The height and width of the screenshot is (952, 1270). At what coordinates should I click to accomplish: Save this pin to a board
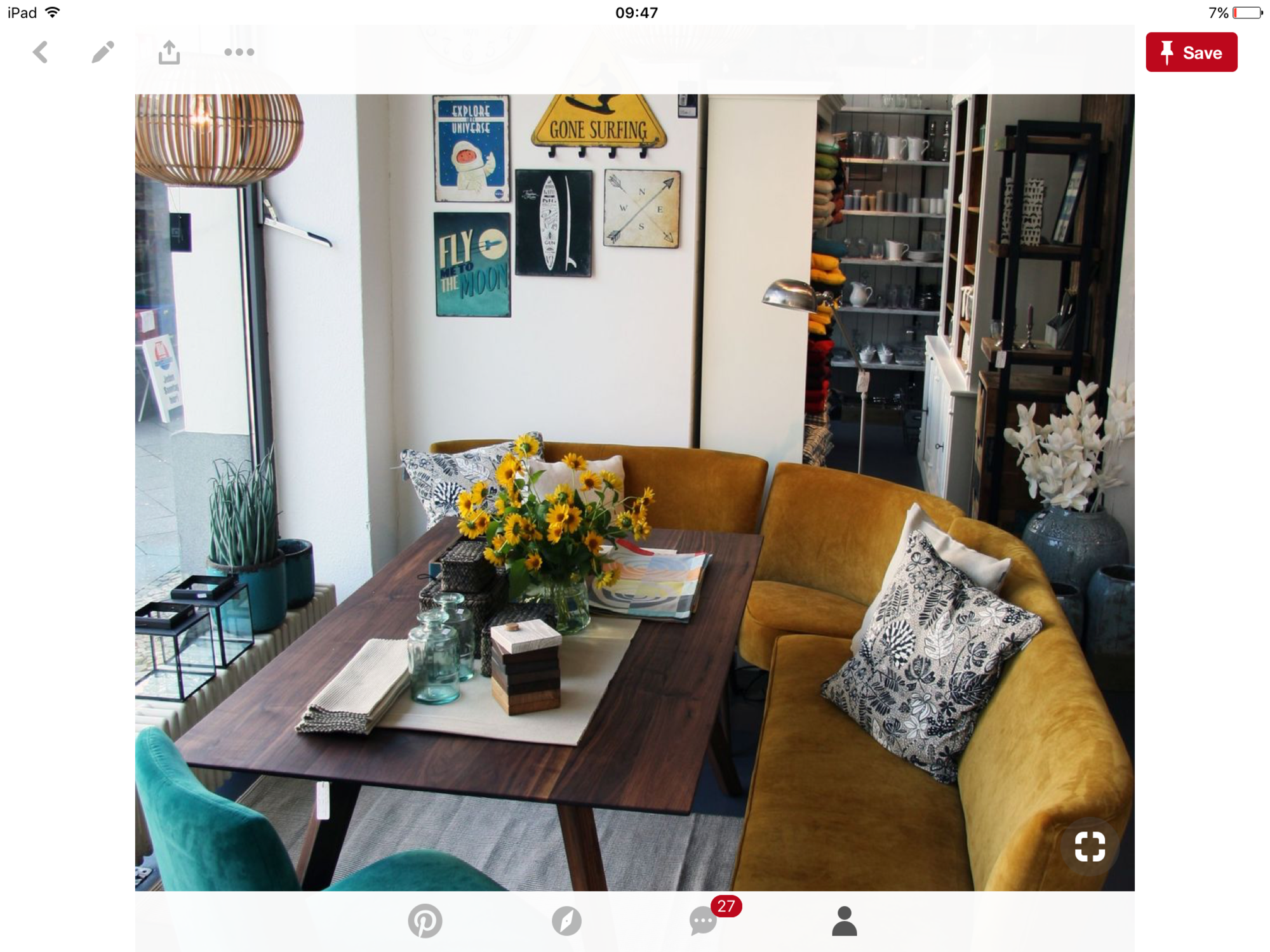pos(1191,52)
